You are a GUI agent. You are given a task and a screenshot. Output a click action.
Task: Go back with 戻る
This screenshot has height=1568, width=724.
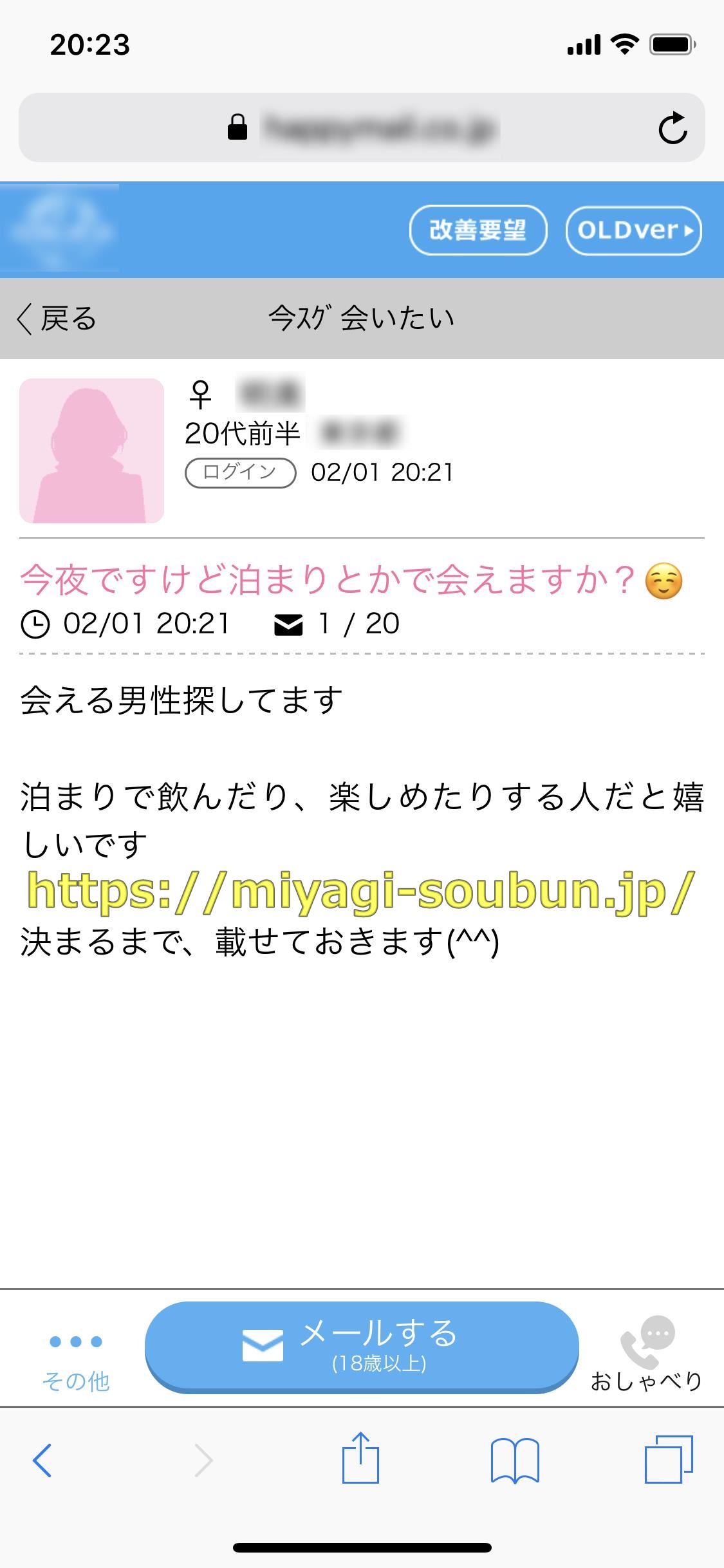57,319
